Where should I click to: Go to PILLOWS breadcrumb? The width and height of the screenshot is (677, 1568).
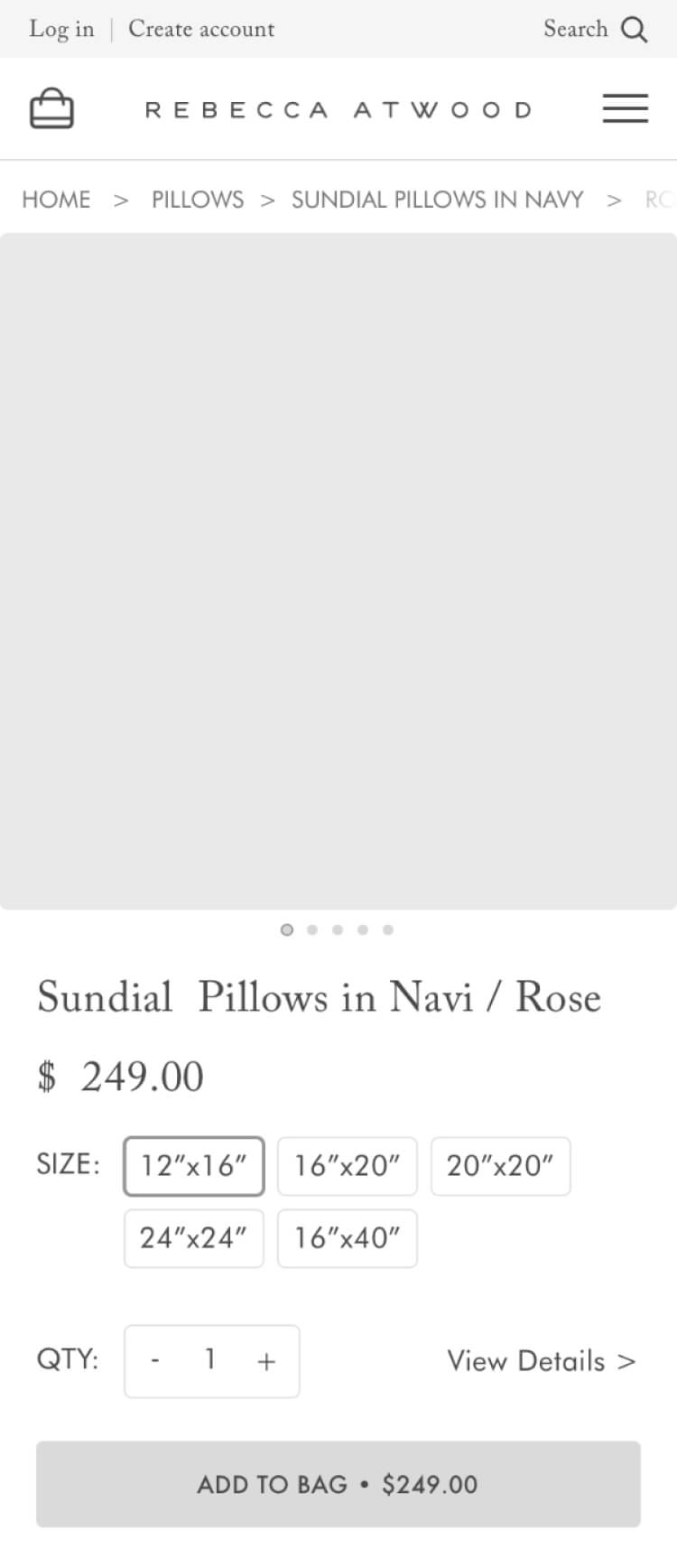coord(198,200)
